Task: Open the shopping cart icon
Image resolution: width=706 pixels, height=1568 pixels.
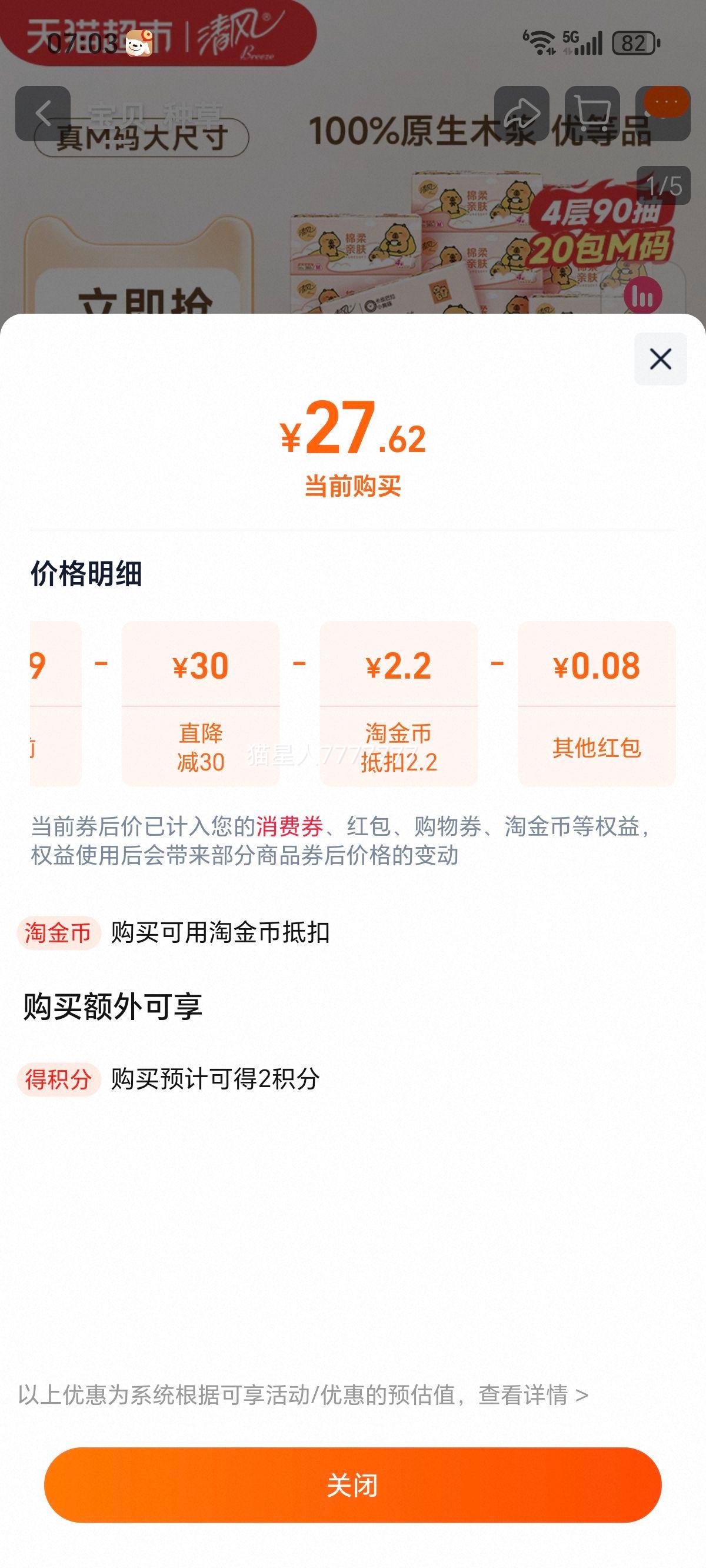Action: [594, 111]
